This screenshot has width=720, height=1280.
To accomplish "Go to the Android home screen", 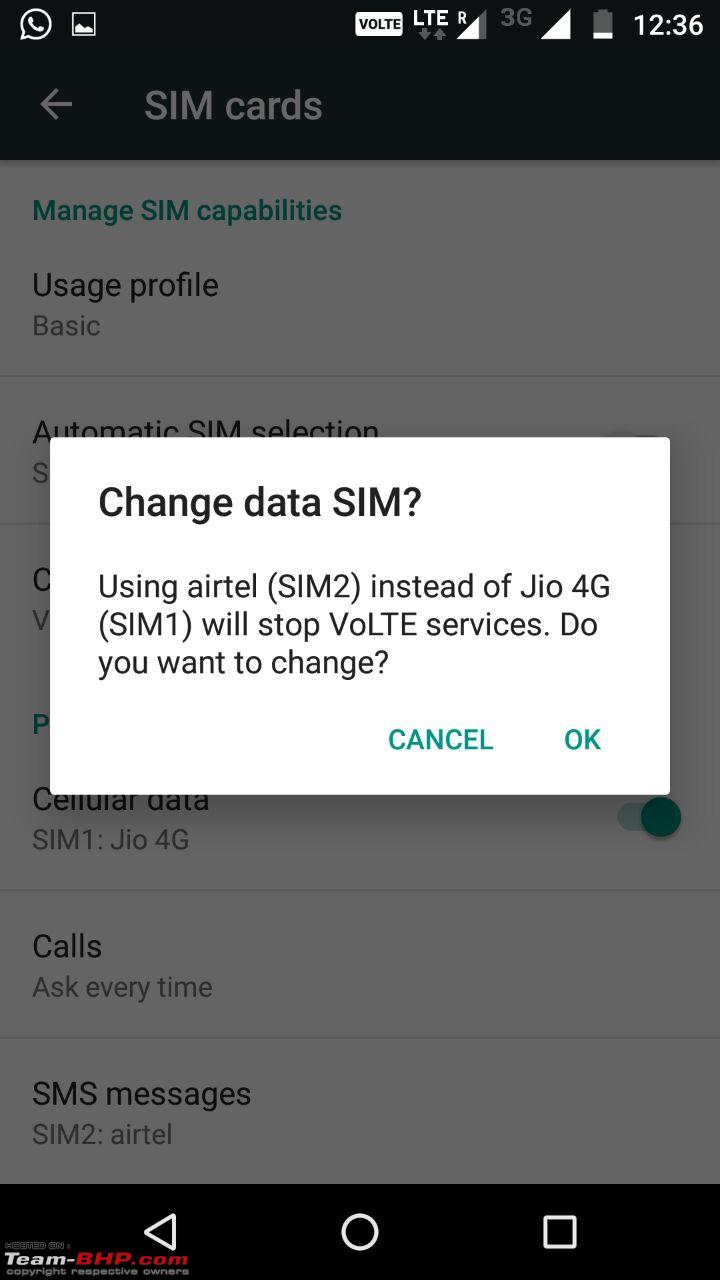I will point(360,1232).
